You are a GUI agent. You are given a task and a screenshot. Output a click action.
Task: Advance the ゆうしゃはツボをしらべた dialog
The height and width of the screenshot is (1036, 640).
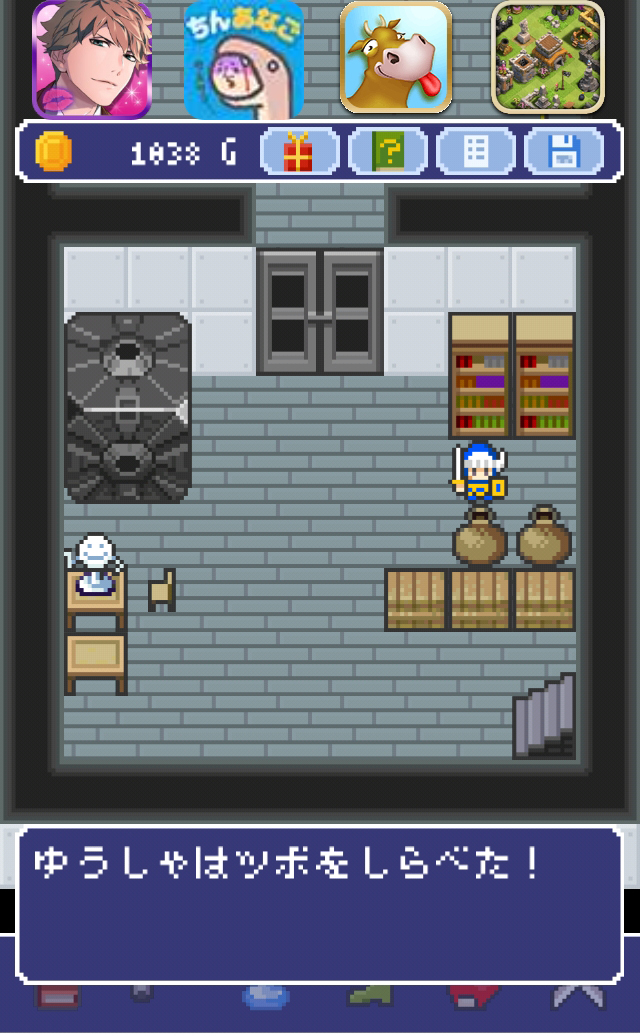(319, 904)
